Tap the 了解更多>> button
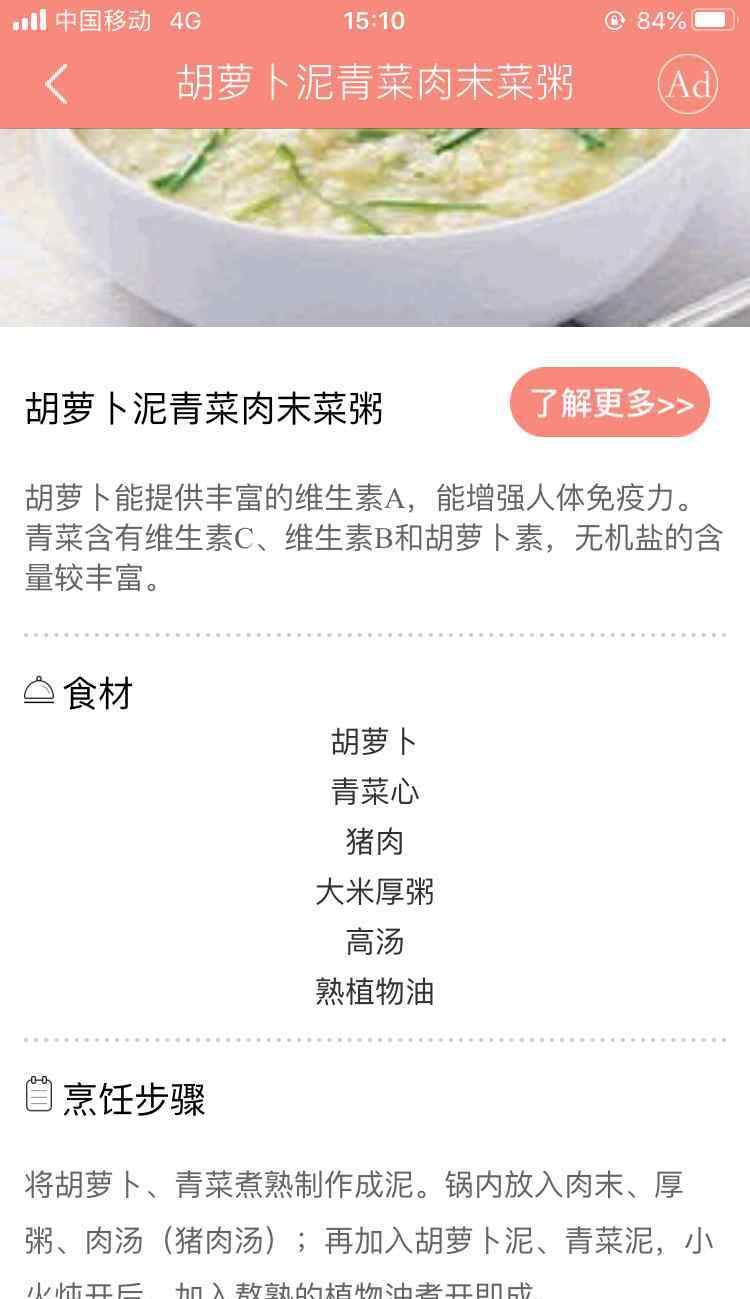Viewport: 750px width, 1299px height. (610, 403)
